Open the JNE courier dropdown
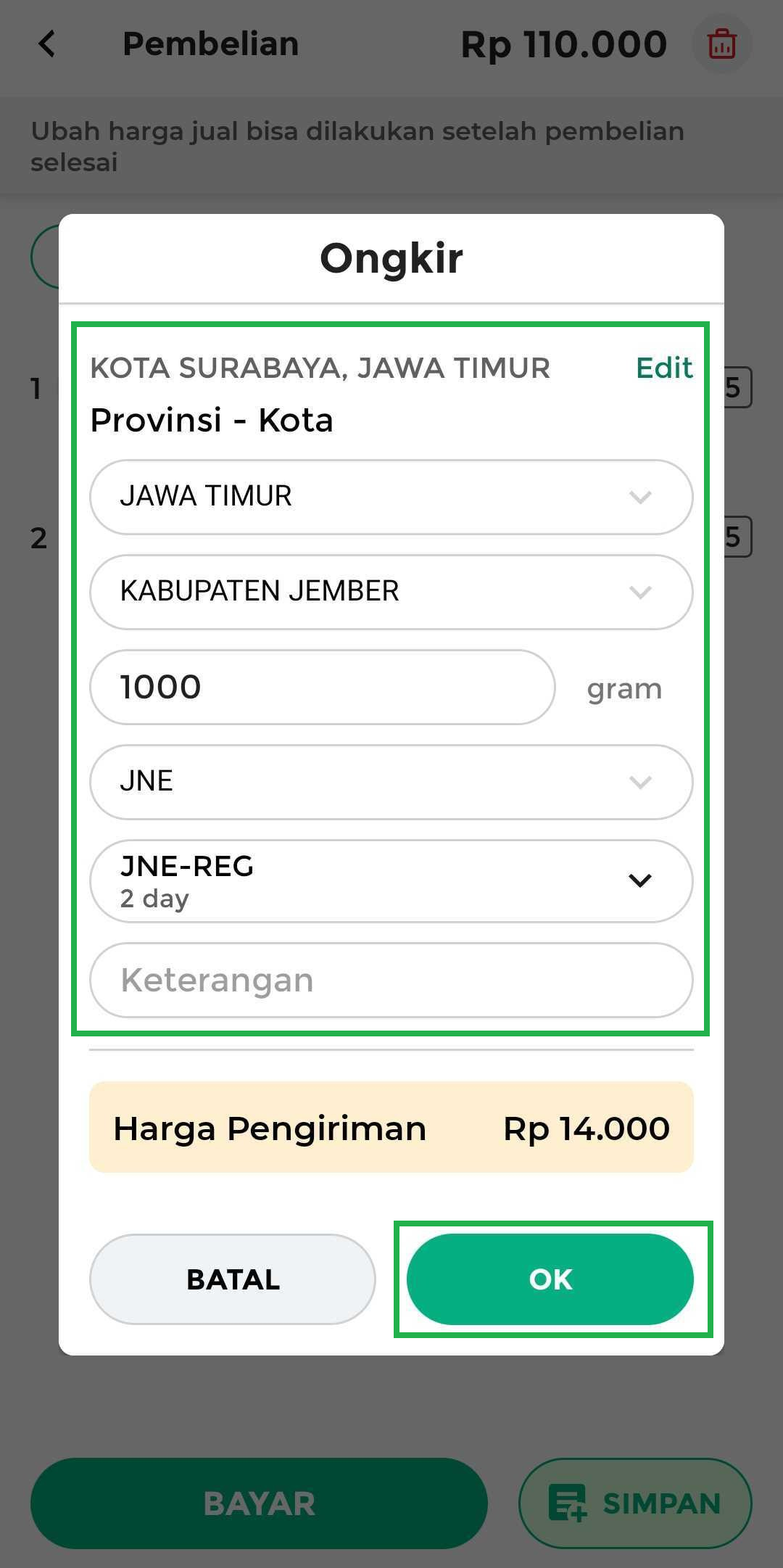Screen dimensions: 783x1568 pyautogui.click(x=391, y=782)
